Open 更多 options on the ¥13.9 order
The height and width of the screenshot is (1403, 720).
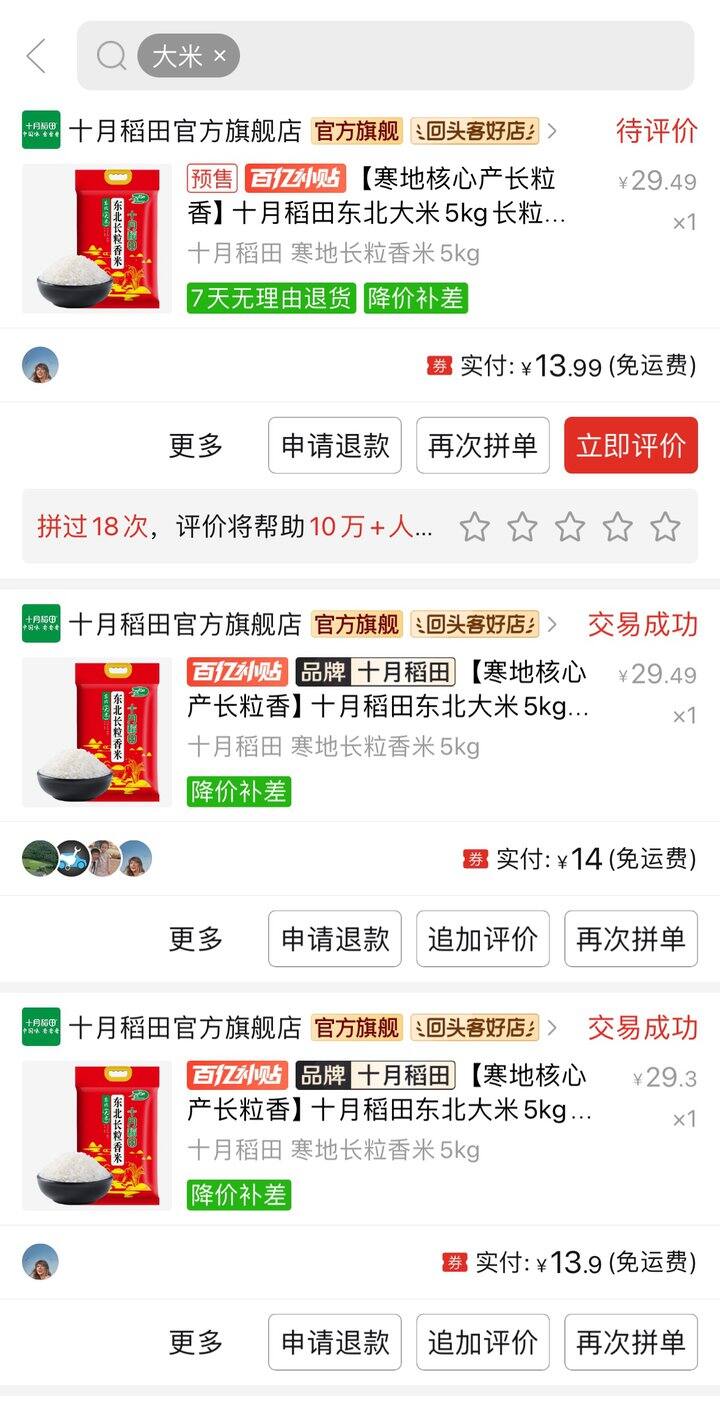196,1342
